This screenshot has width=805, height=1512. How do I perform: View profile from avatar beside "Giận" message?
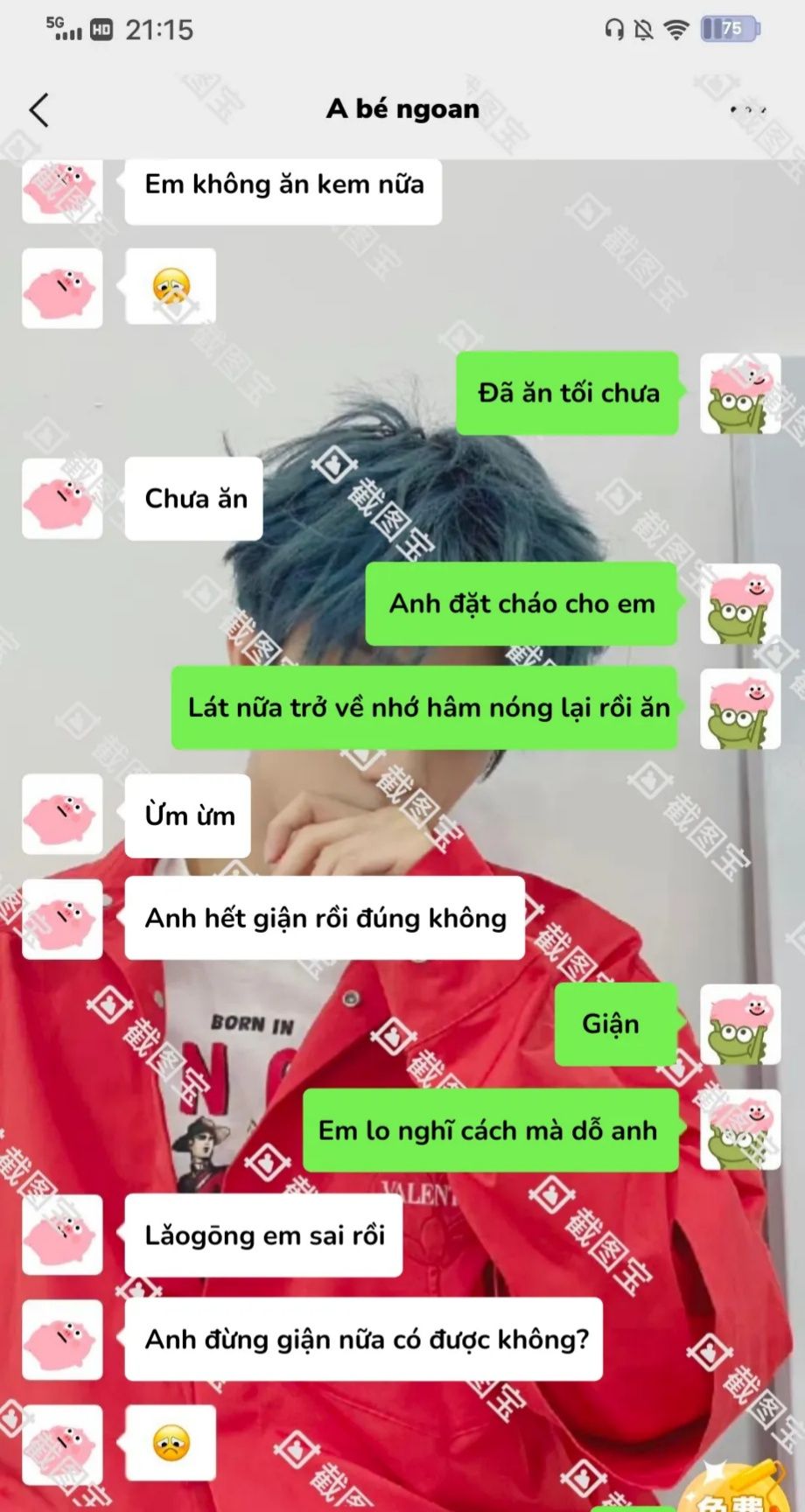[x=739, y=1025]
